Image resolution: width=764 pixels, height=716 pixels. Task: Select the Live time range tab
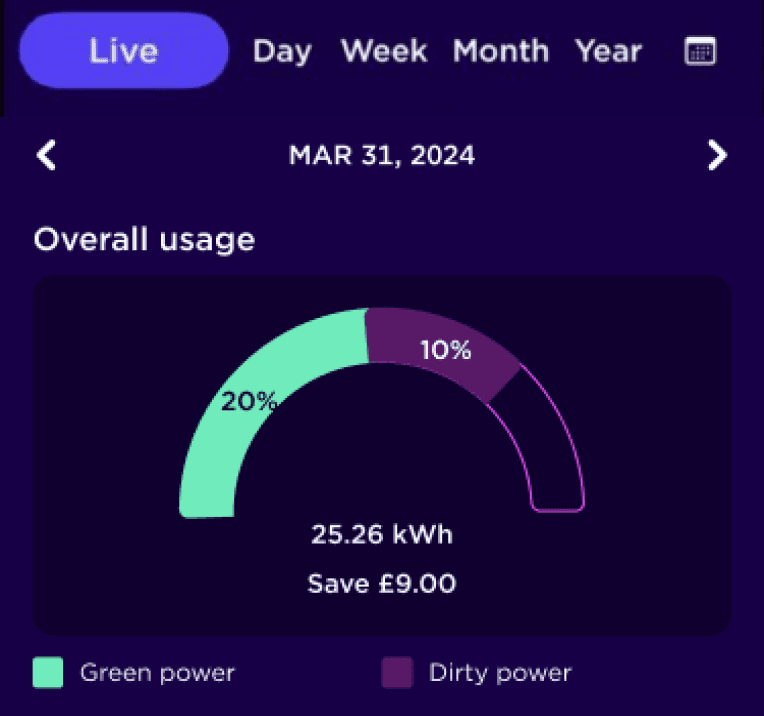124,51
